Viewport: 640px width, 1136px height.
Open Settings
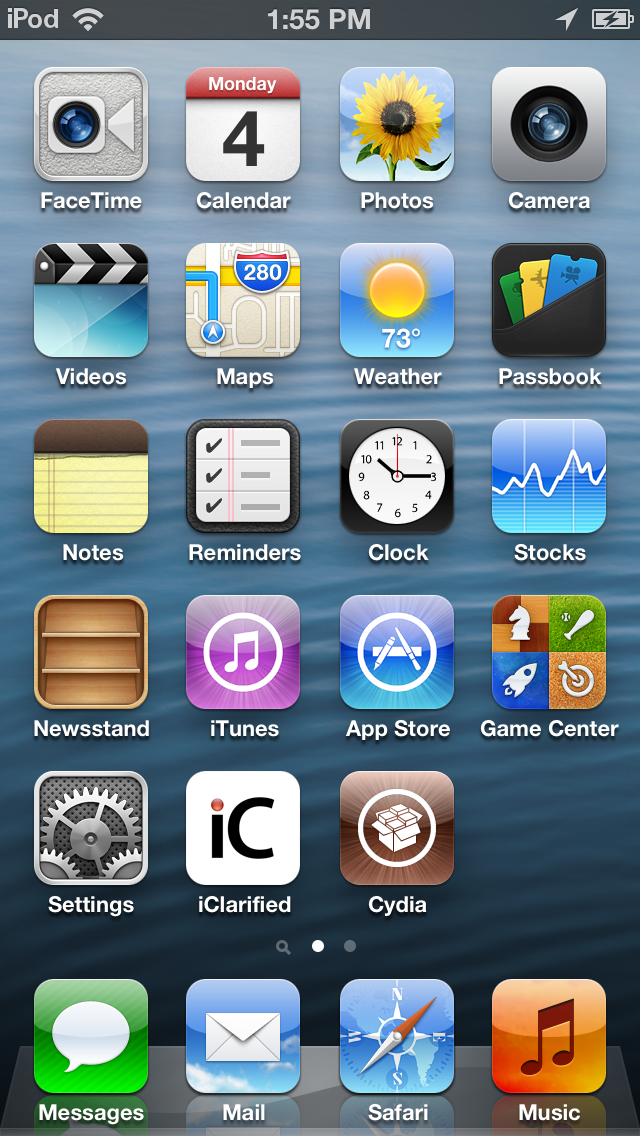tap(91, 828)
